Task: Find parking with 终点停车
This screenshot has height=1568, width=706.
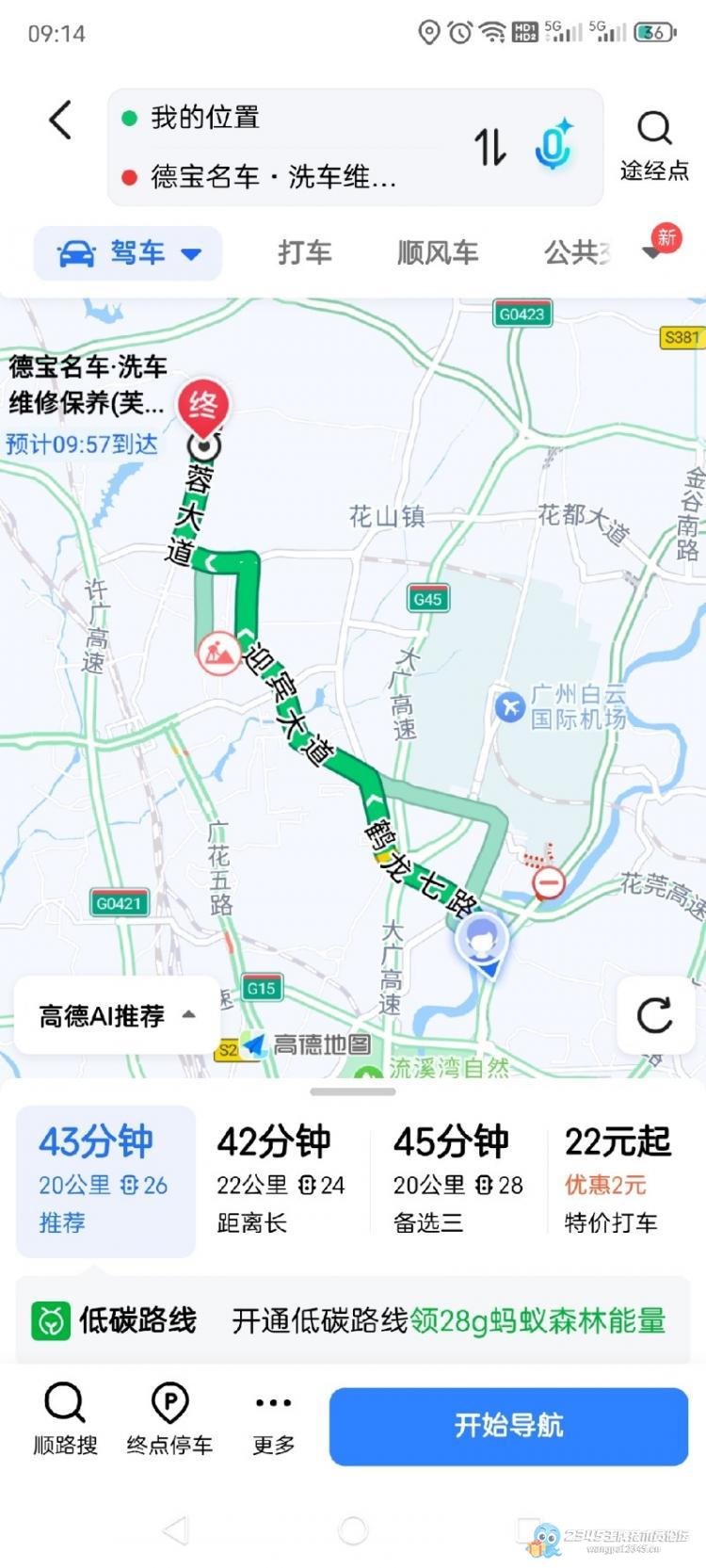Action: pyautogui.click(x=169, y=1419)
